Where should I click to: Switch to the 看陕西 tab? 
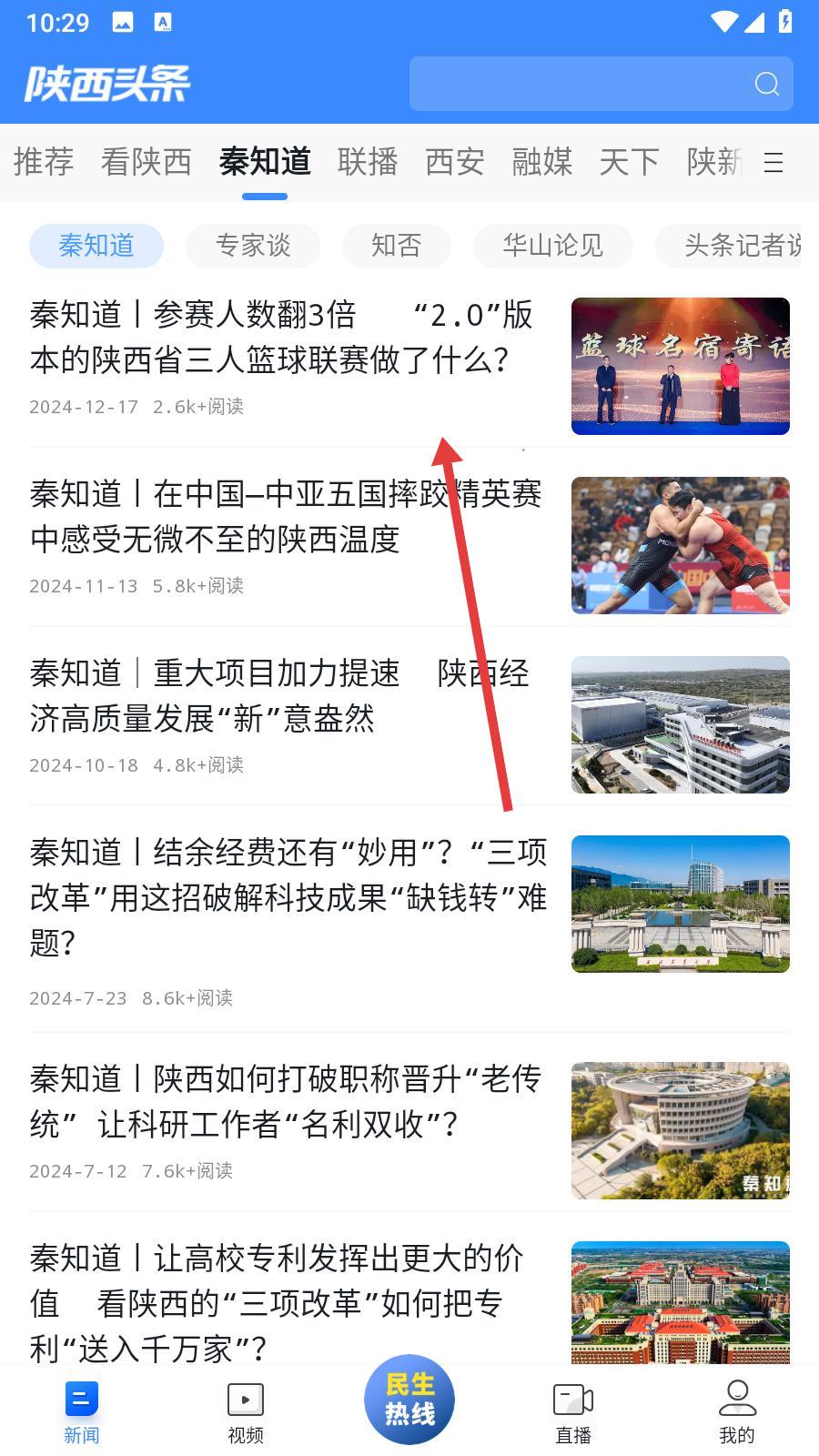pyautogui.click(x=147, y=162)
